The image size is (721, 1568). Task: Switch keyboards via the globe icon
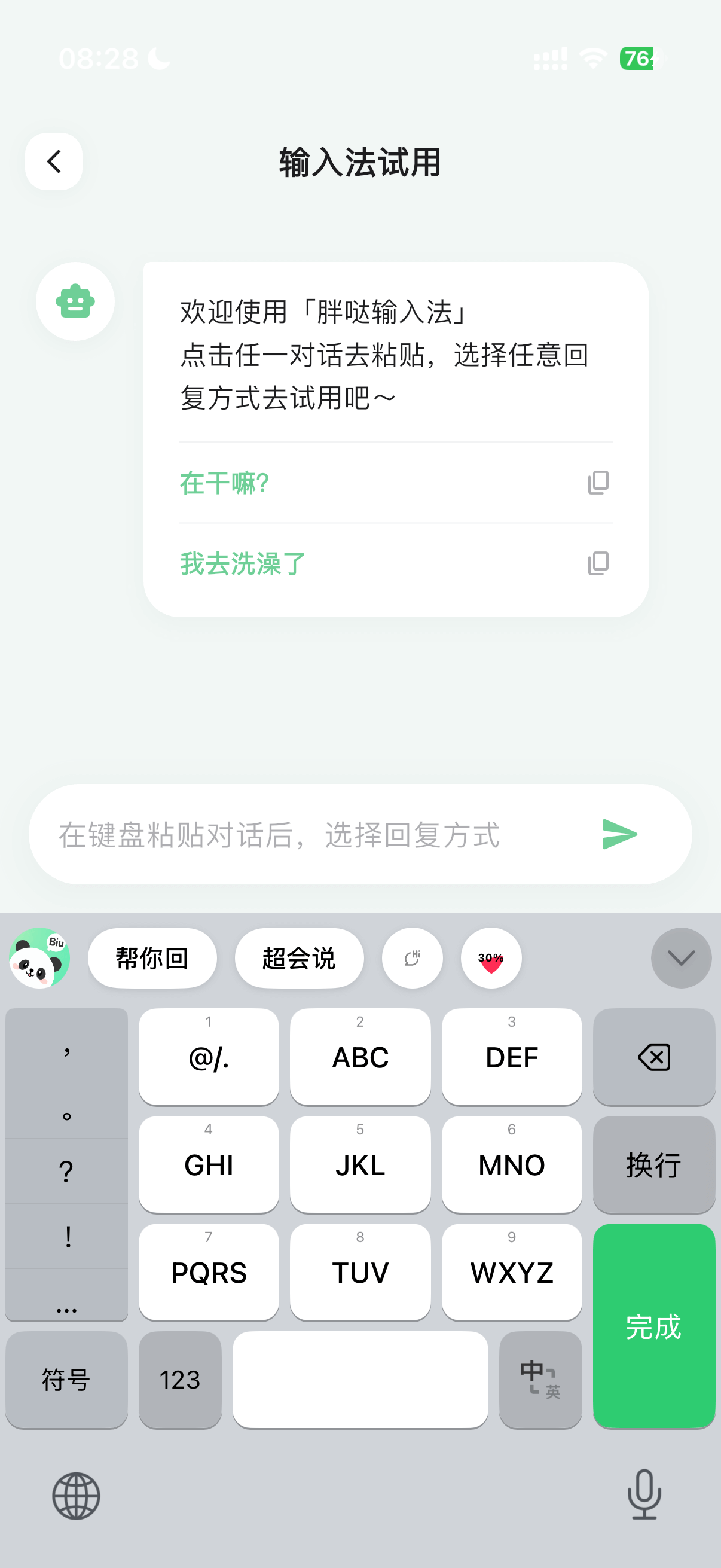click(75, 1497)
